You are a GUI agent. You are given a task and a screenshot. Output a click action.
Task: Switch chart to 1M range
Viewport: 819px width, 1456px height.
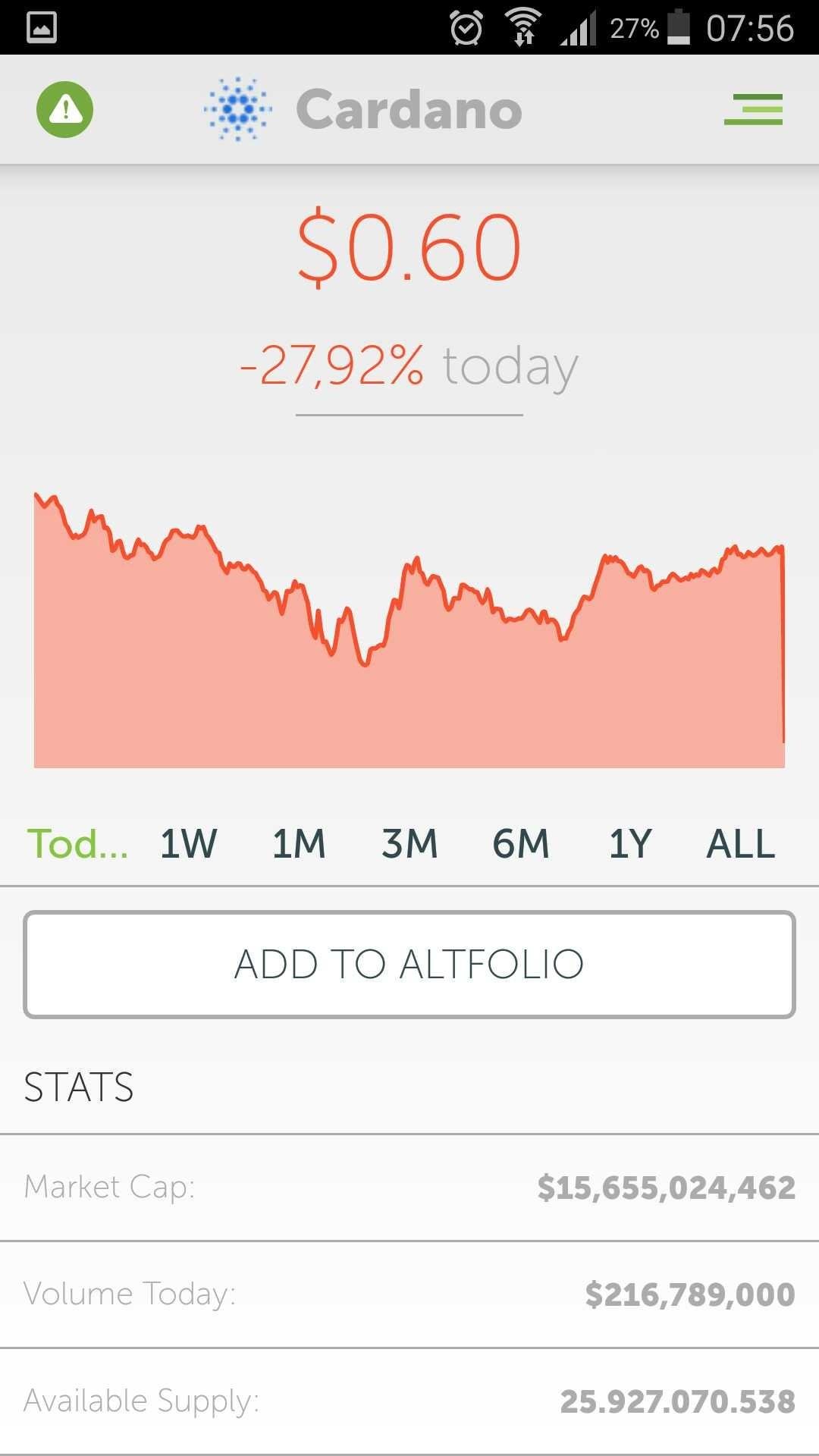coord(299,843)
